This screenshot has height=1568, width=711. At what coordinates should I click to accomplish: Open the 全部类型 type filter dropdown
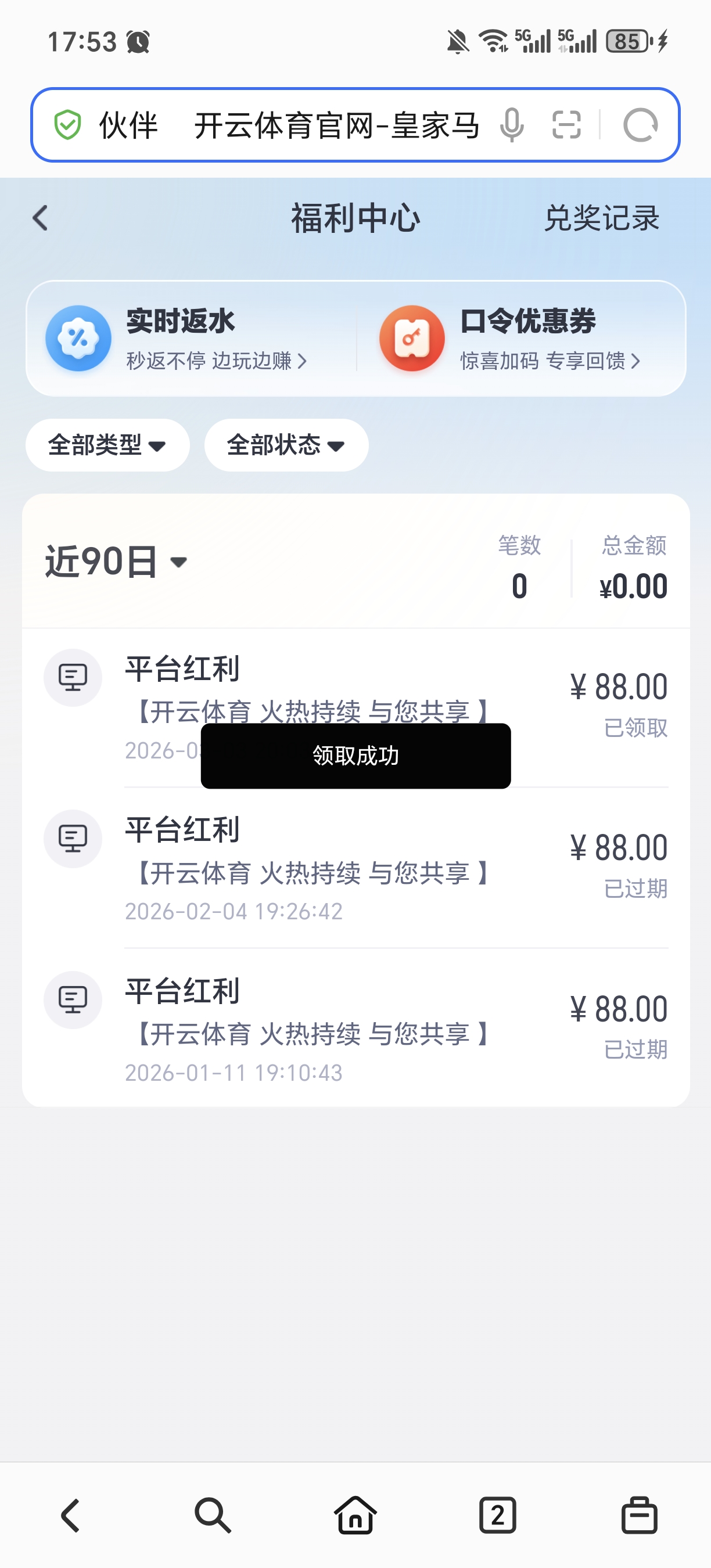(107, 445)
